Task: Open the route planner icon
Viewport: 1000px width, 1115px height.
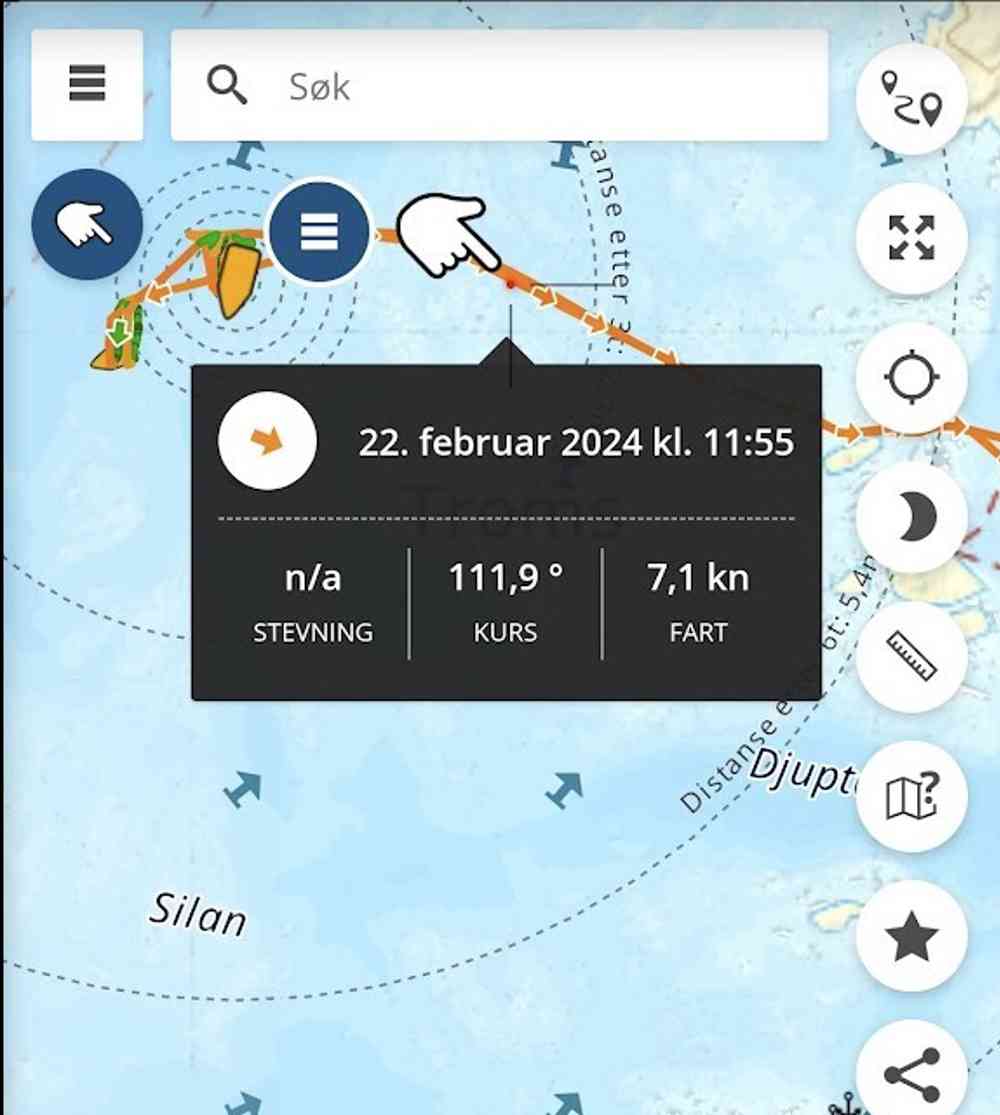Action: [x=911, y=98]
